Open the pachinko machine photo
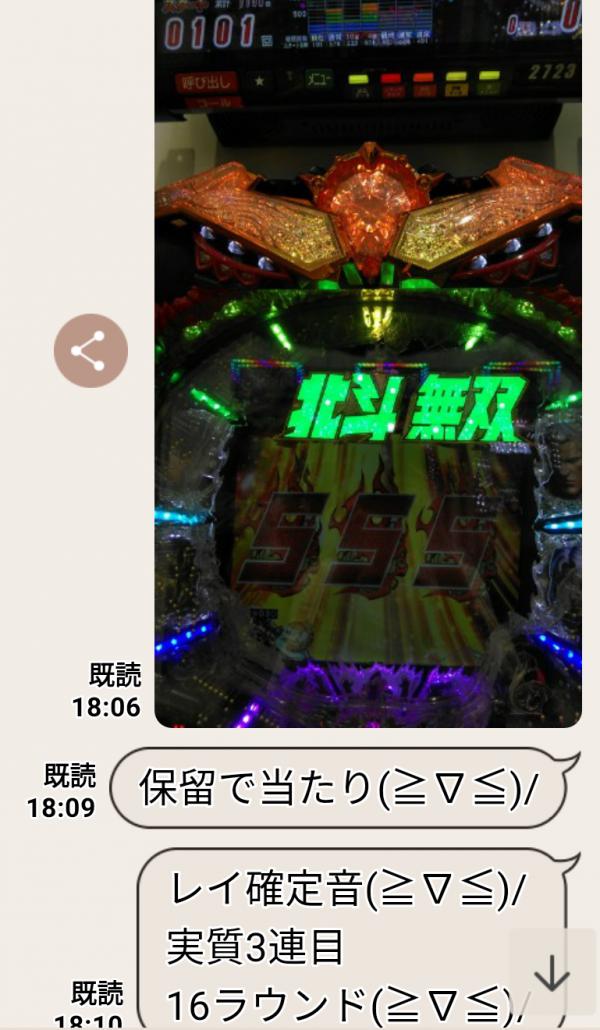Image resolution: width=600 pixels, height=1030 pixels. point(368,400)
